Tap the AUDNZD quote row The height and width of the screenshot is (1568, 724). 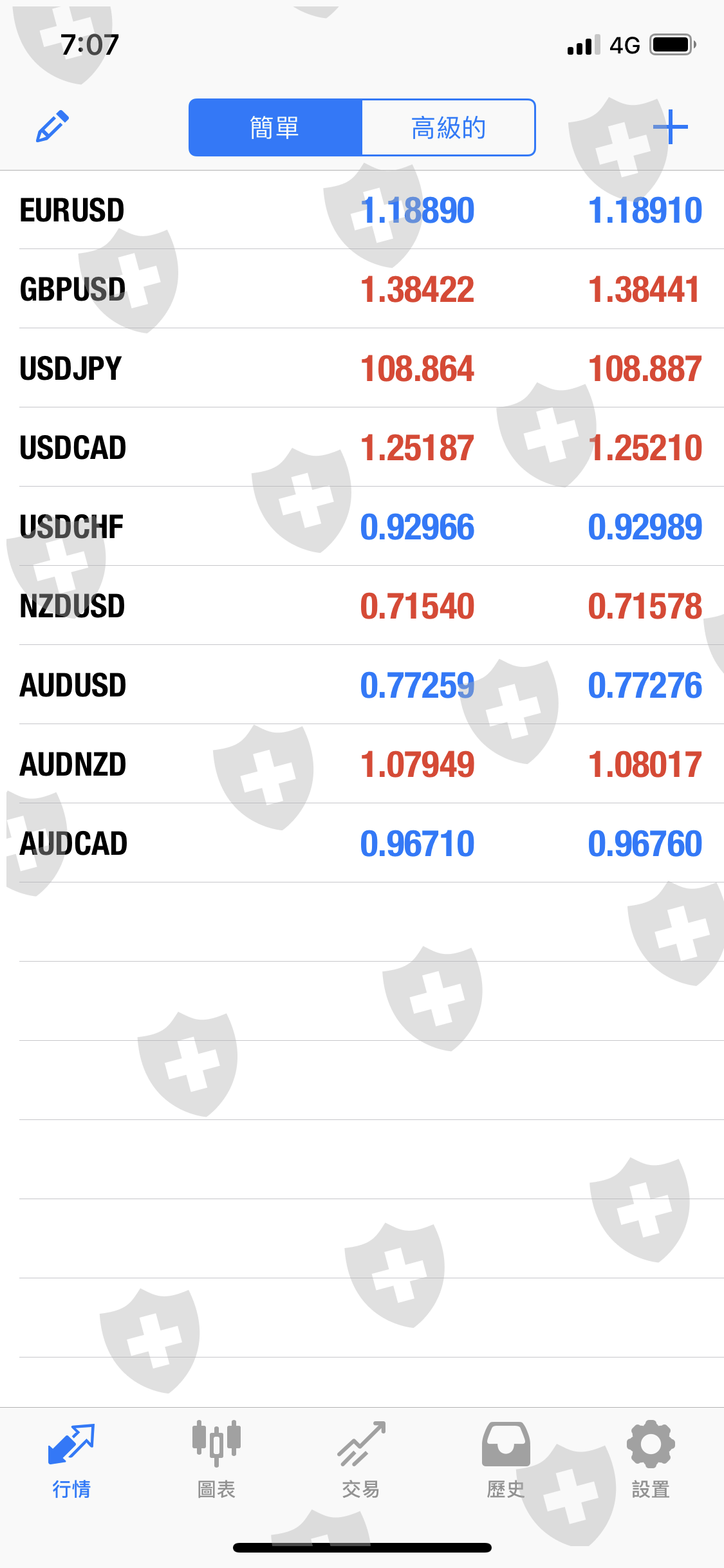tap(362, 764)
